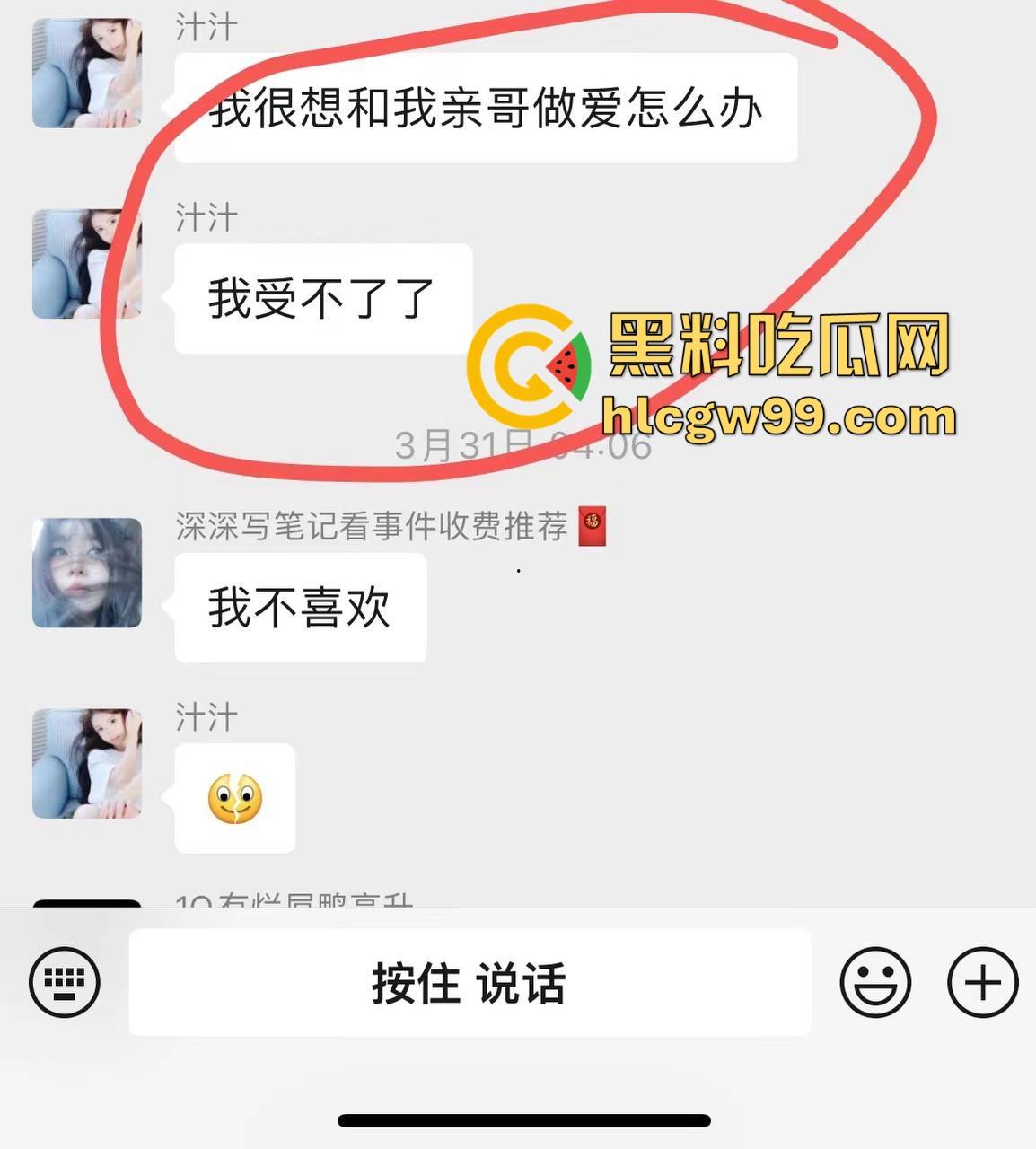Open 汁汁's avatar beside the emoji message

click(87, 763)
